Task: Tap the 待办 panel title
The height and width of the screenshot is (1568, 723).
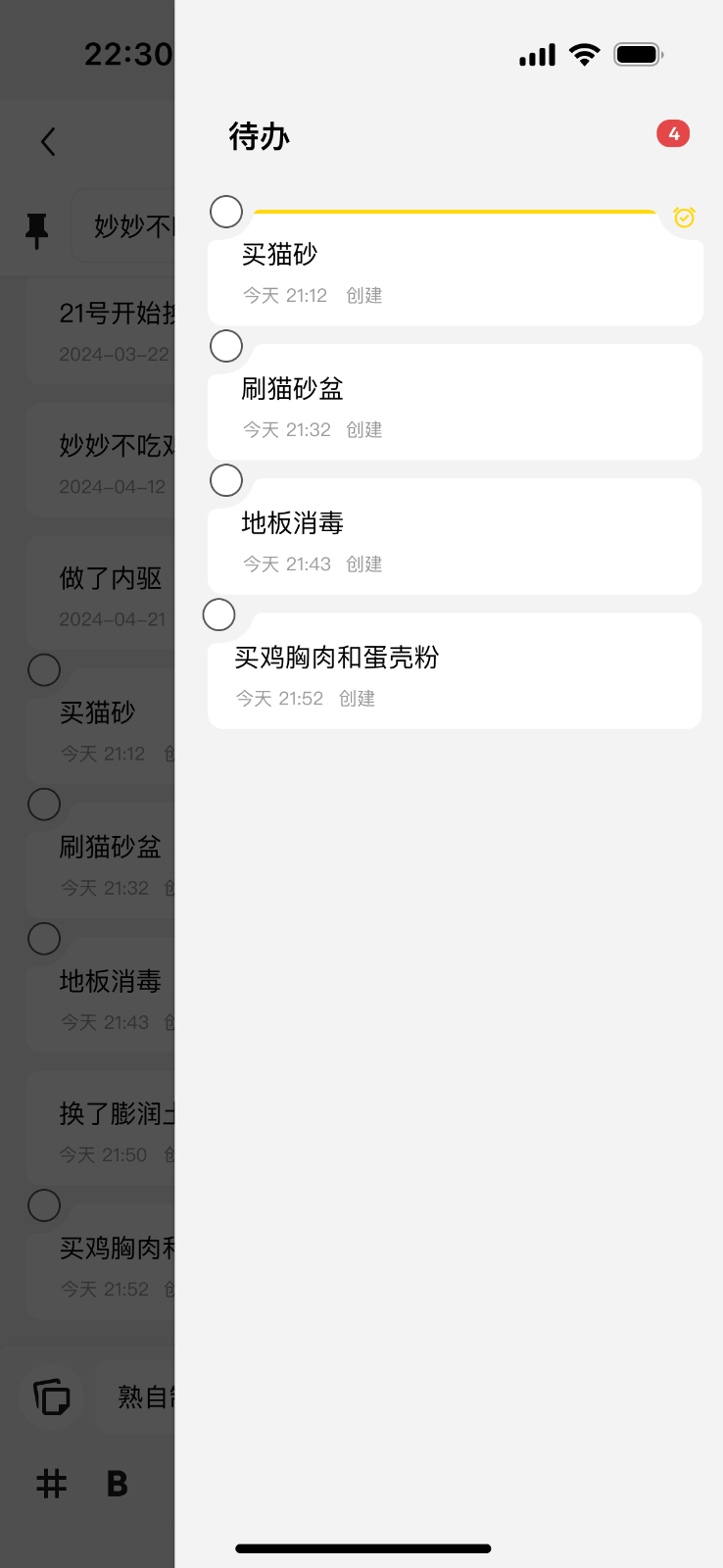Action: 259,136
